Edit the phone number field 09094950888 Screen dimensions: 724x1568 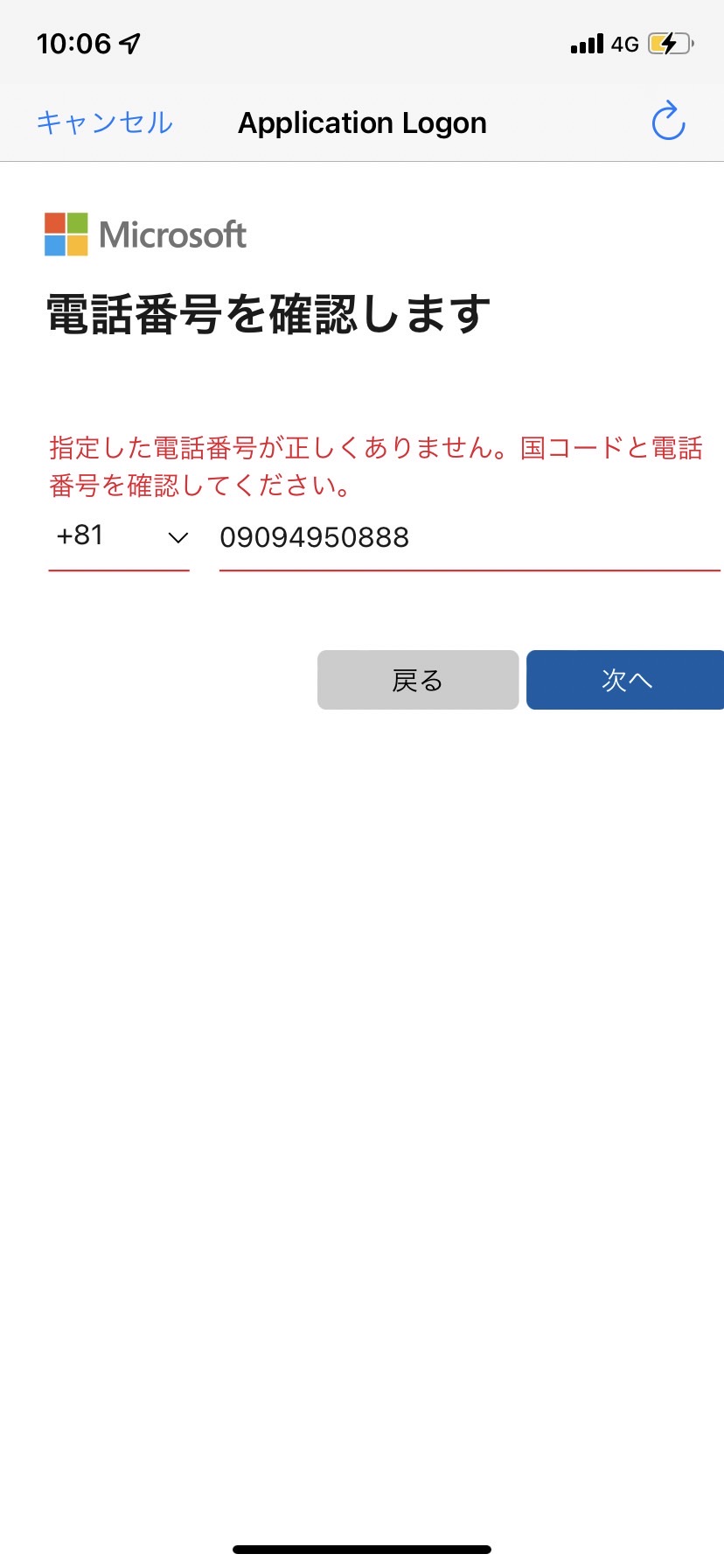[x=470, y=537]
